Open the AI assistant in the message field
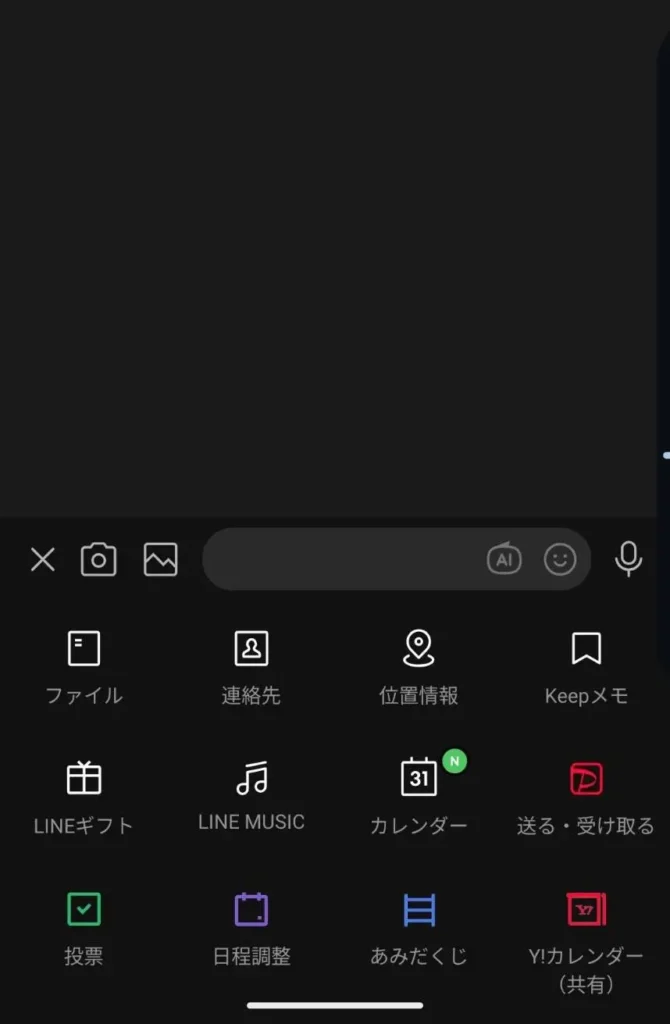The image size is (670, 1024). (504, 560)
